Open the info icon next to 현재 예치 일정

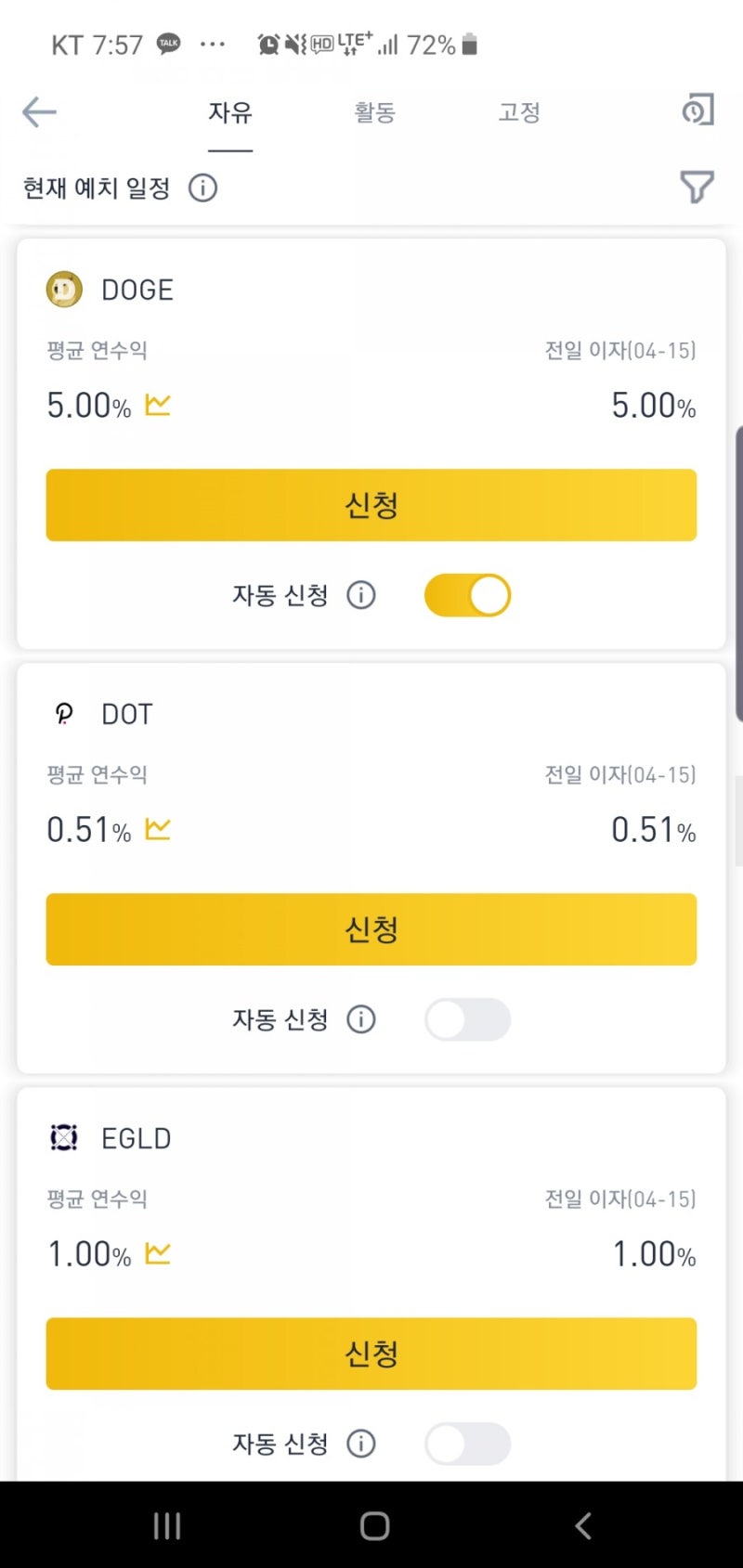[x=202, y=188]
